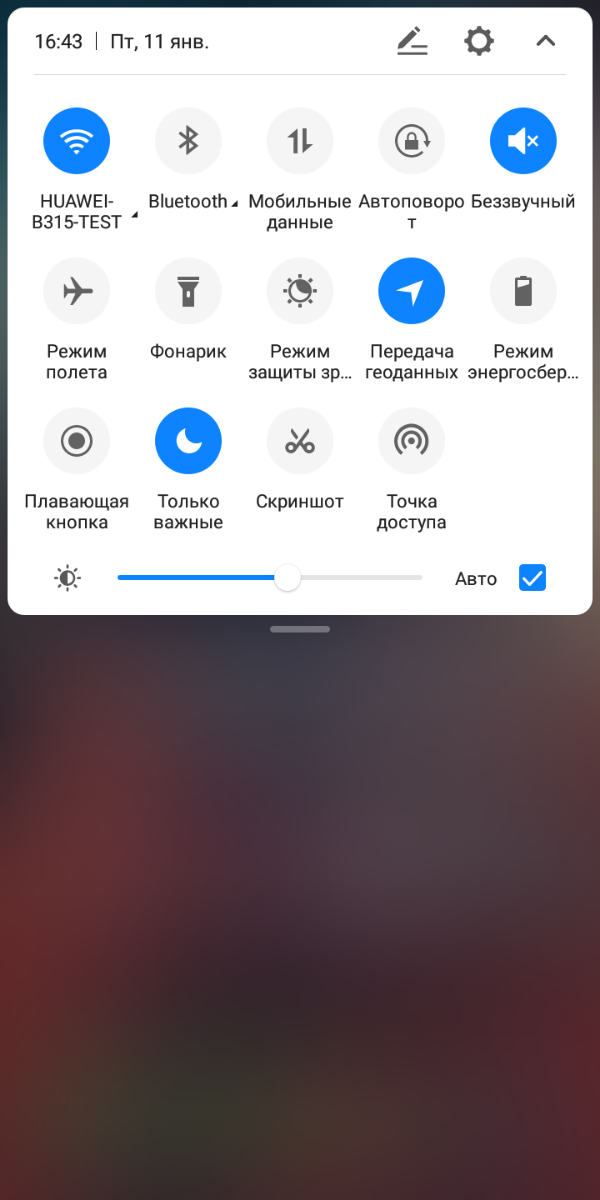Collapse the quick settings panel
Screen dimensions: 600x1200
[x=545, y=41]
